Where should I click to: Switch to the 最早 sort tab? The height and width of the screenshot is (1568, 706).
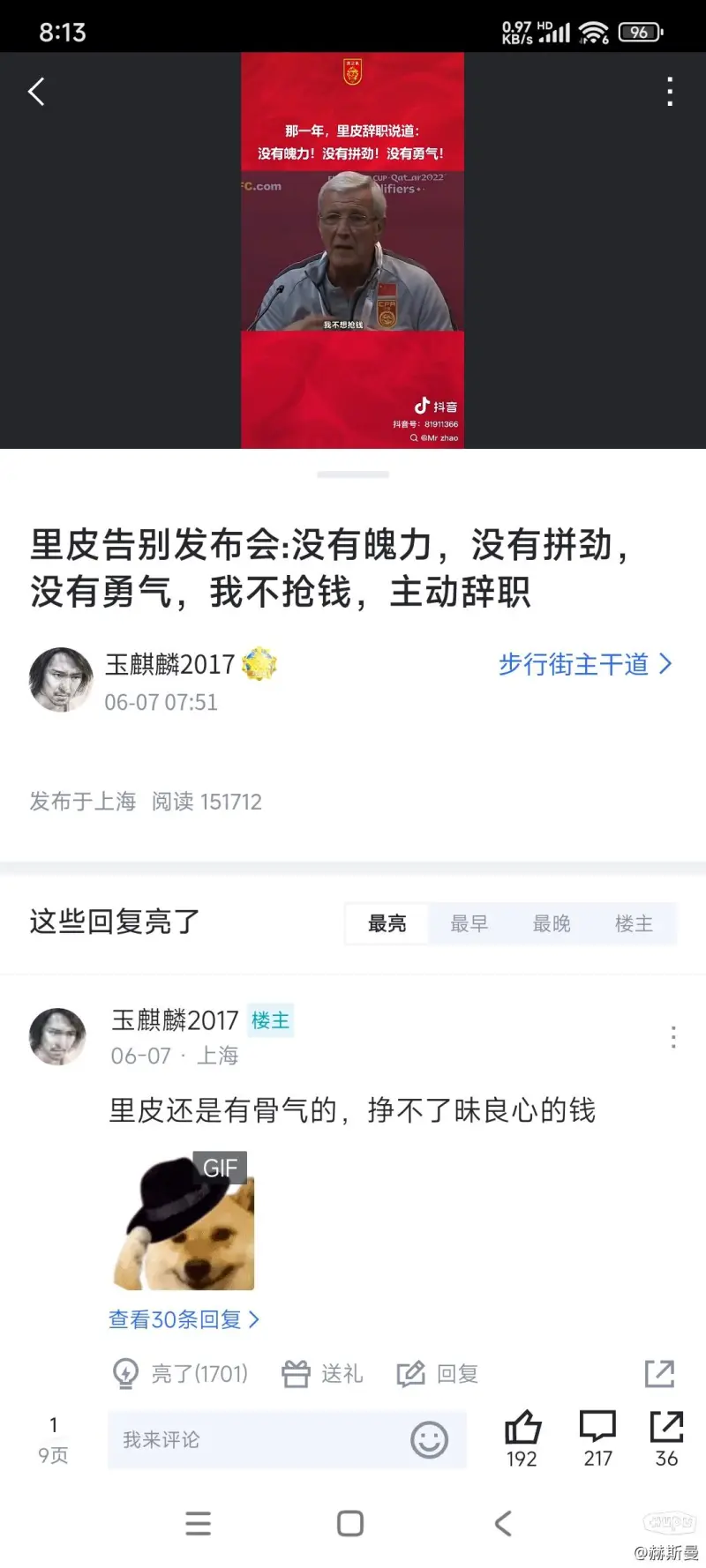pyautogui.click(x=469, y=923)
